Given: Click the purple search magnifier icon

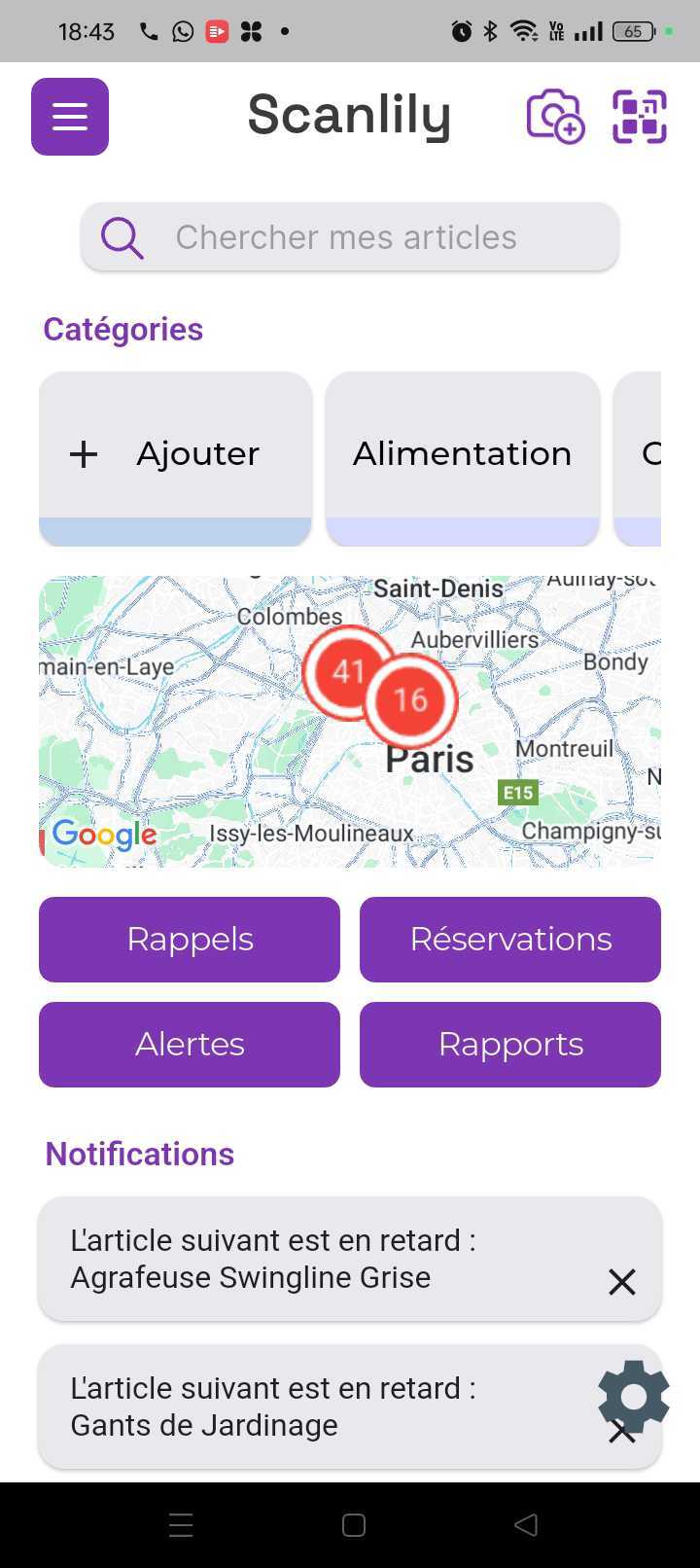Looking at the screenshot, I should (x=121, y=236).
